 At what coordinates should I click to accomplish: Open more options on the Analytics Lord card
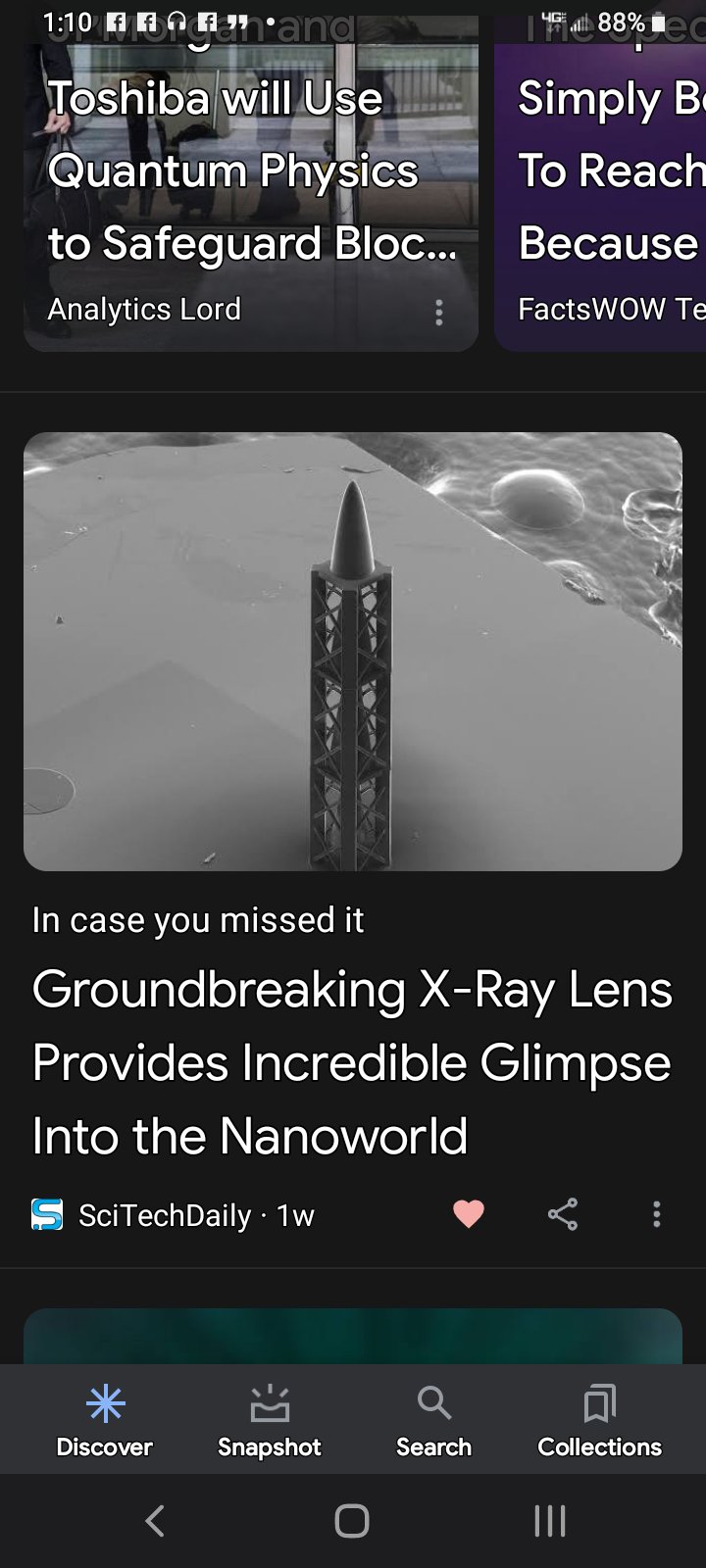(438, 312)
